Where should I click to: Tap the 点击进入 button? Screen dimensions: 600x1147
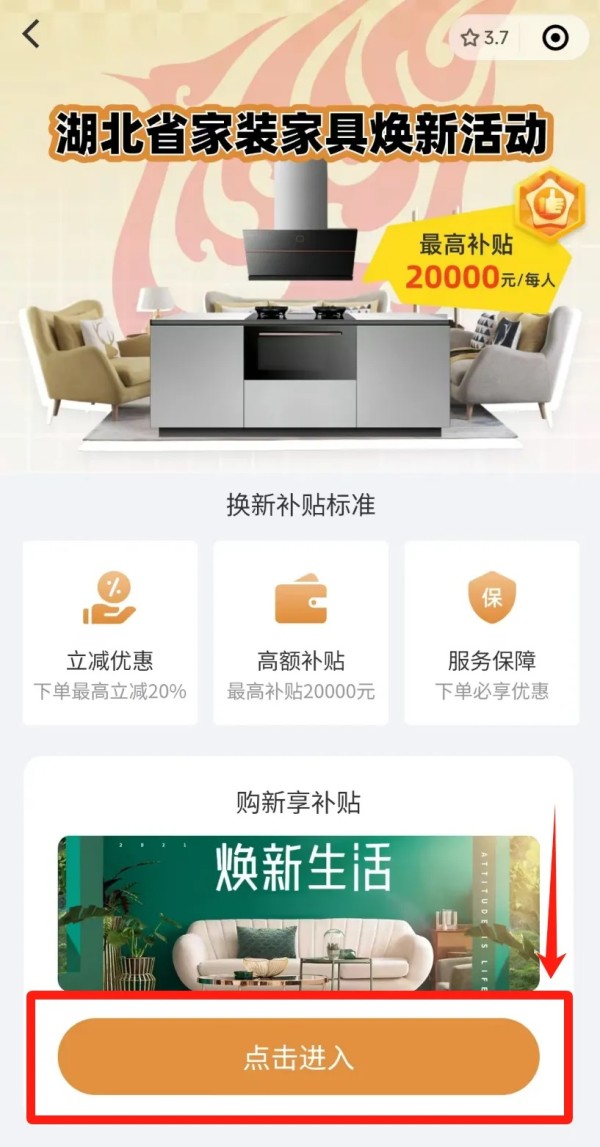298,1057
